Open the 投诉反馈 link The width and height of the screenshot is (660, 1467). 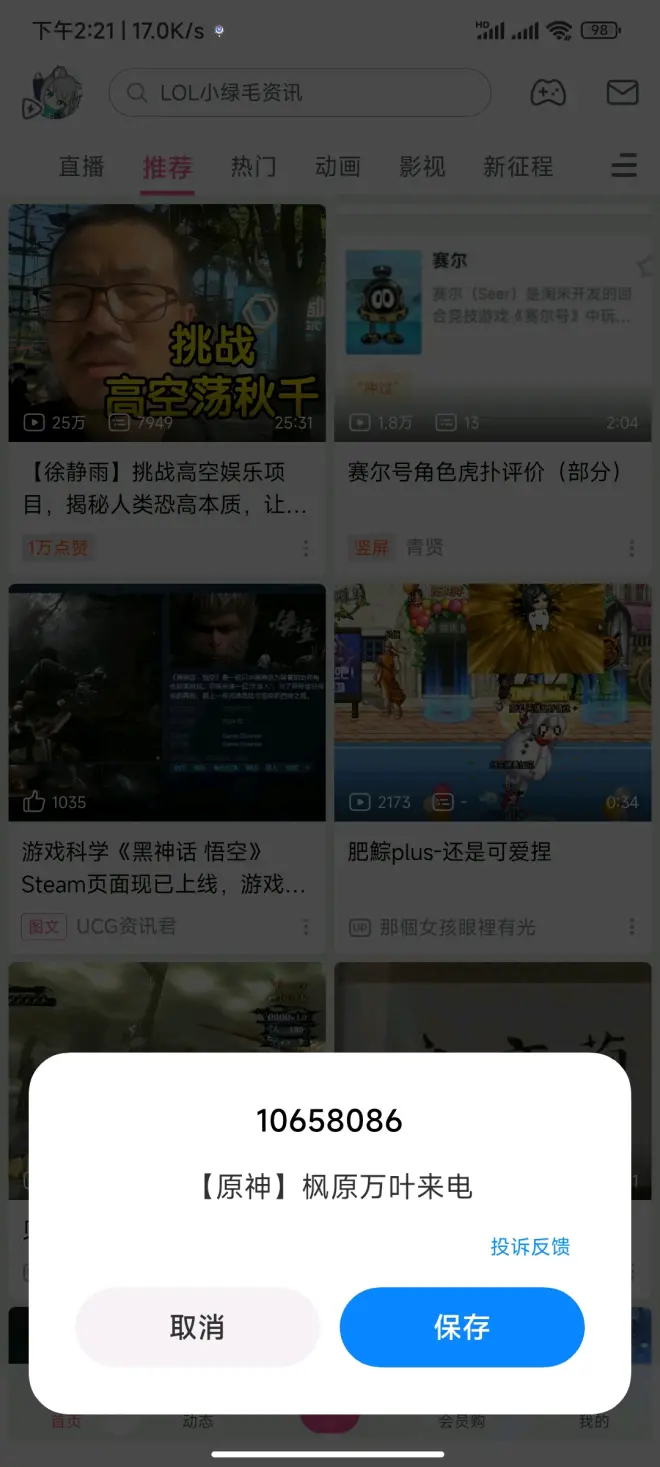(530, 1247)
